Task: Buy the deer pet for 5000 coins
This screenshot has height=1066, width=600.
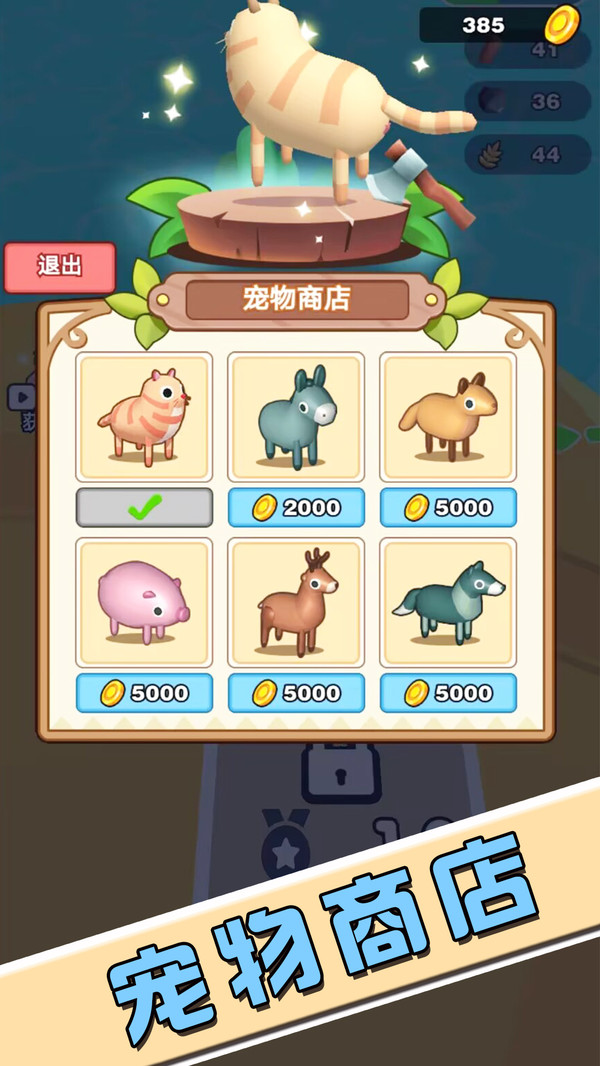Action: [296, 693]
